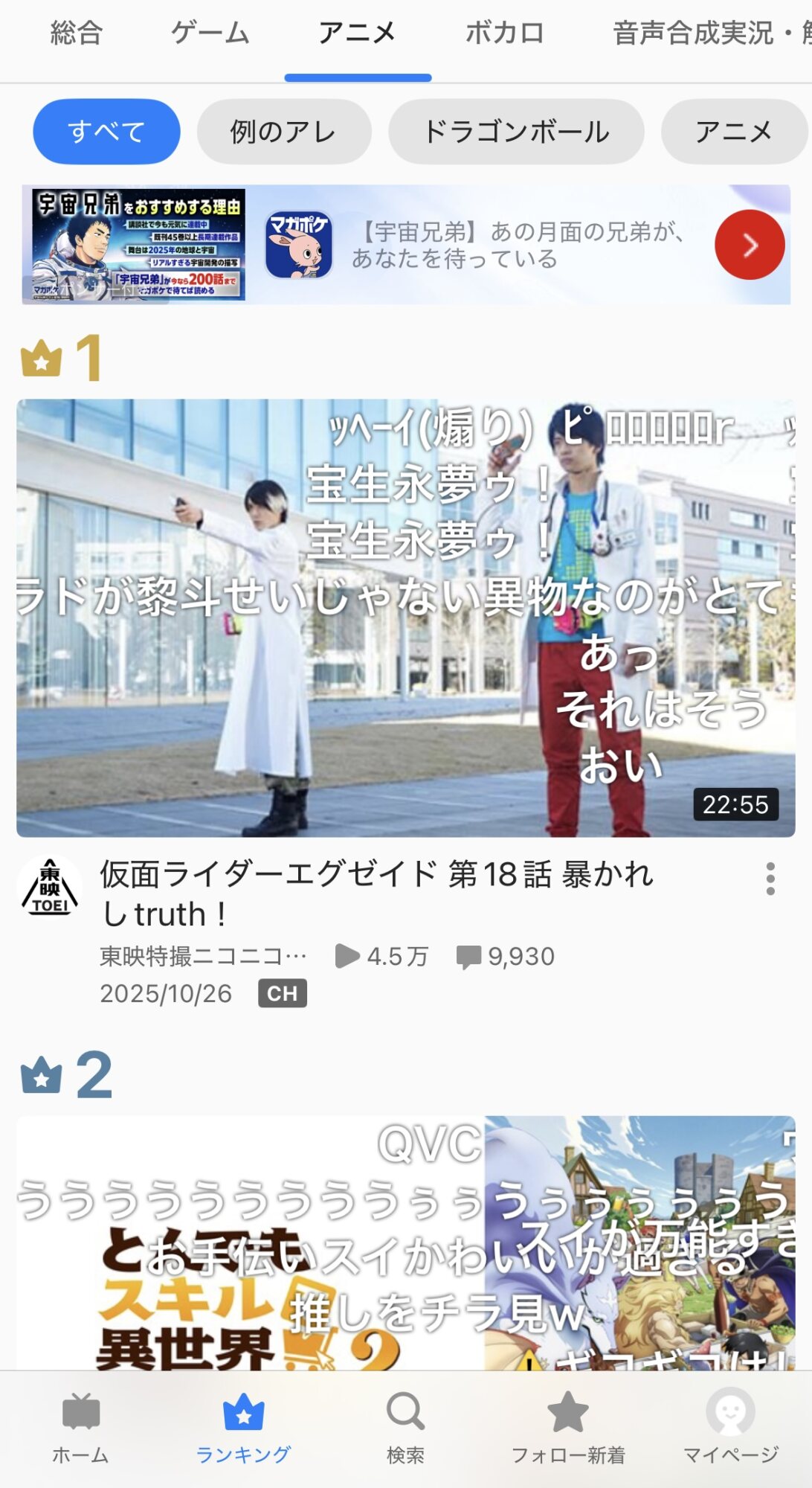Tap the アニメ filter chip

point(733,132)
